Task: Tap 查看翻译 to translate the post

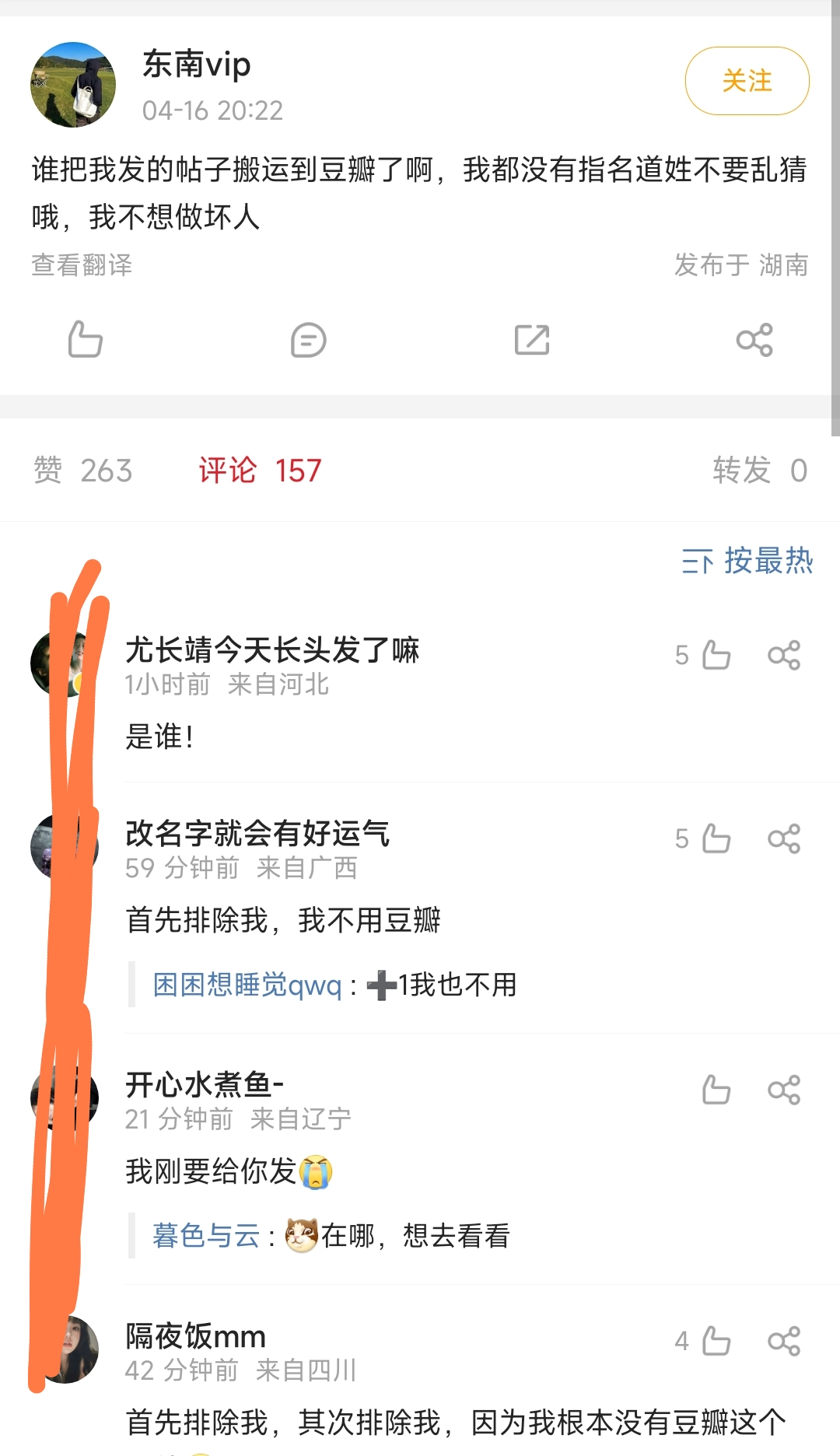Action: click(81, 266)
